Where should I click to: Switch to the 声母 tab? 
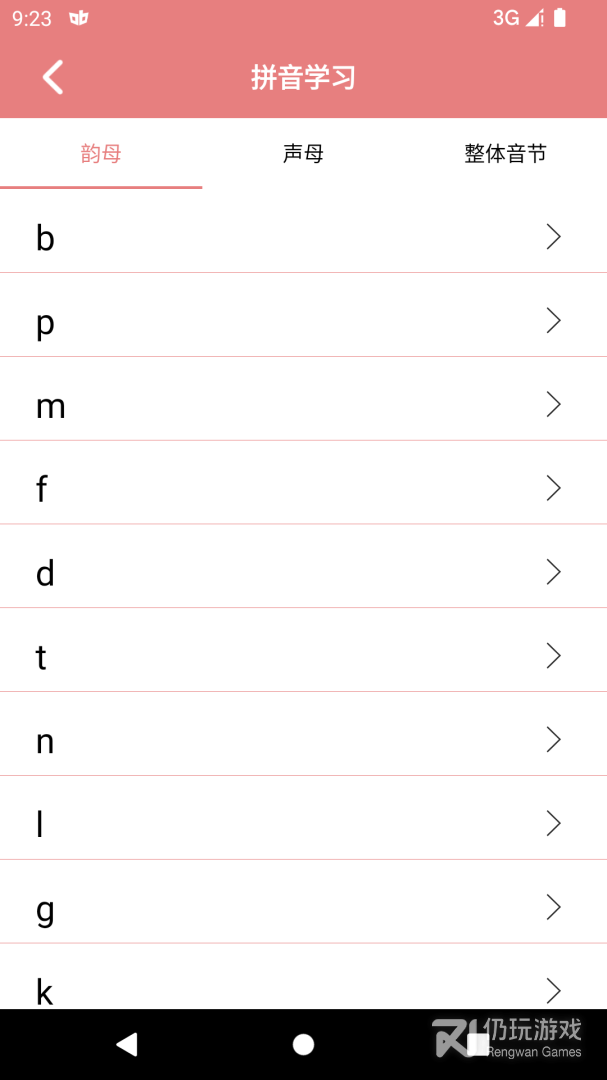[x=303, y=154]
